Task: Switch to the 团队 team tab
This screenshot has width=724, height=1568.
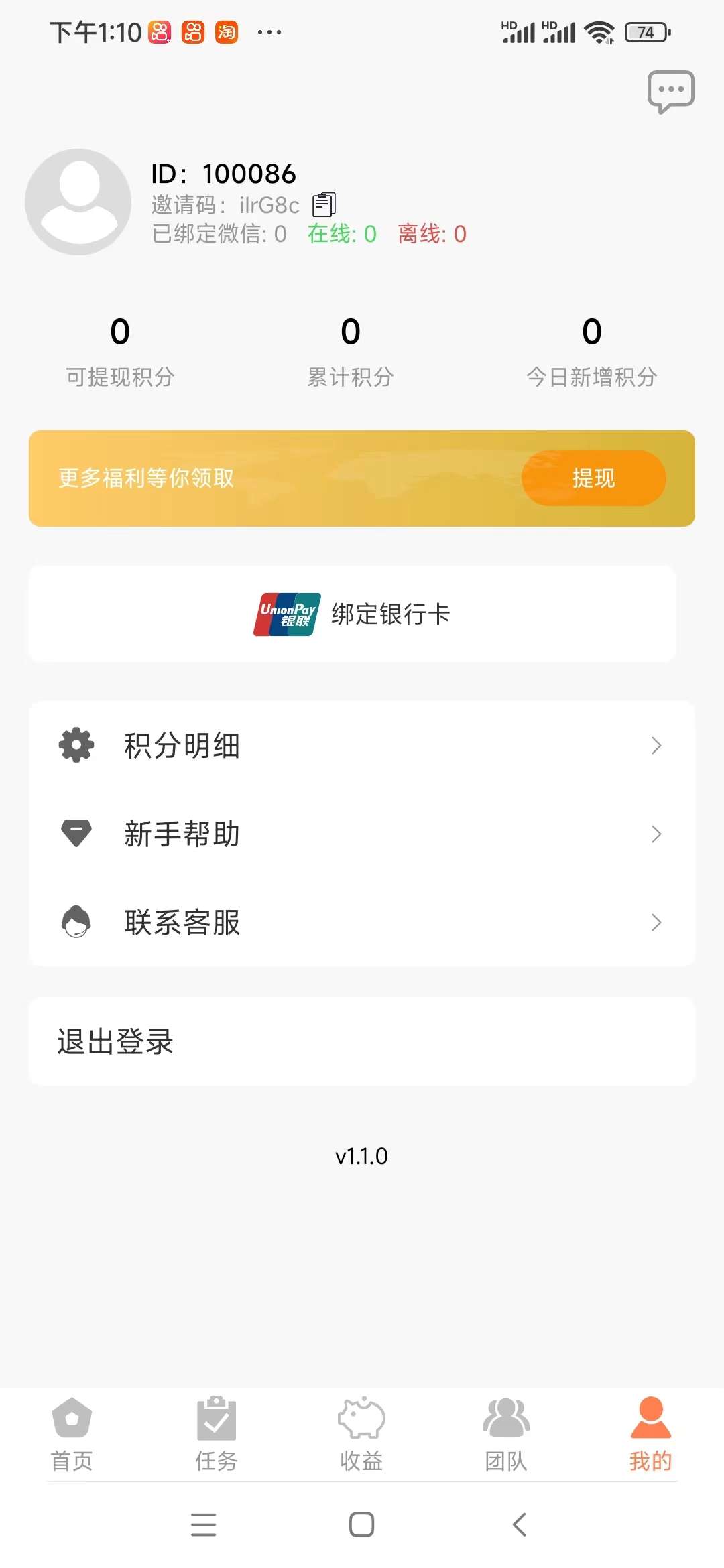Action: tap(506, 1434)
